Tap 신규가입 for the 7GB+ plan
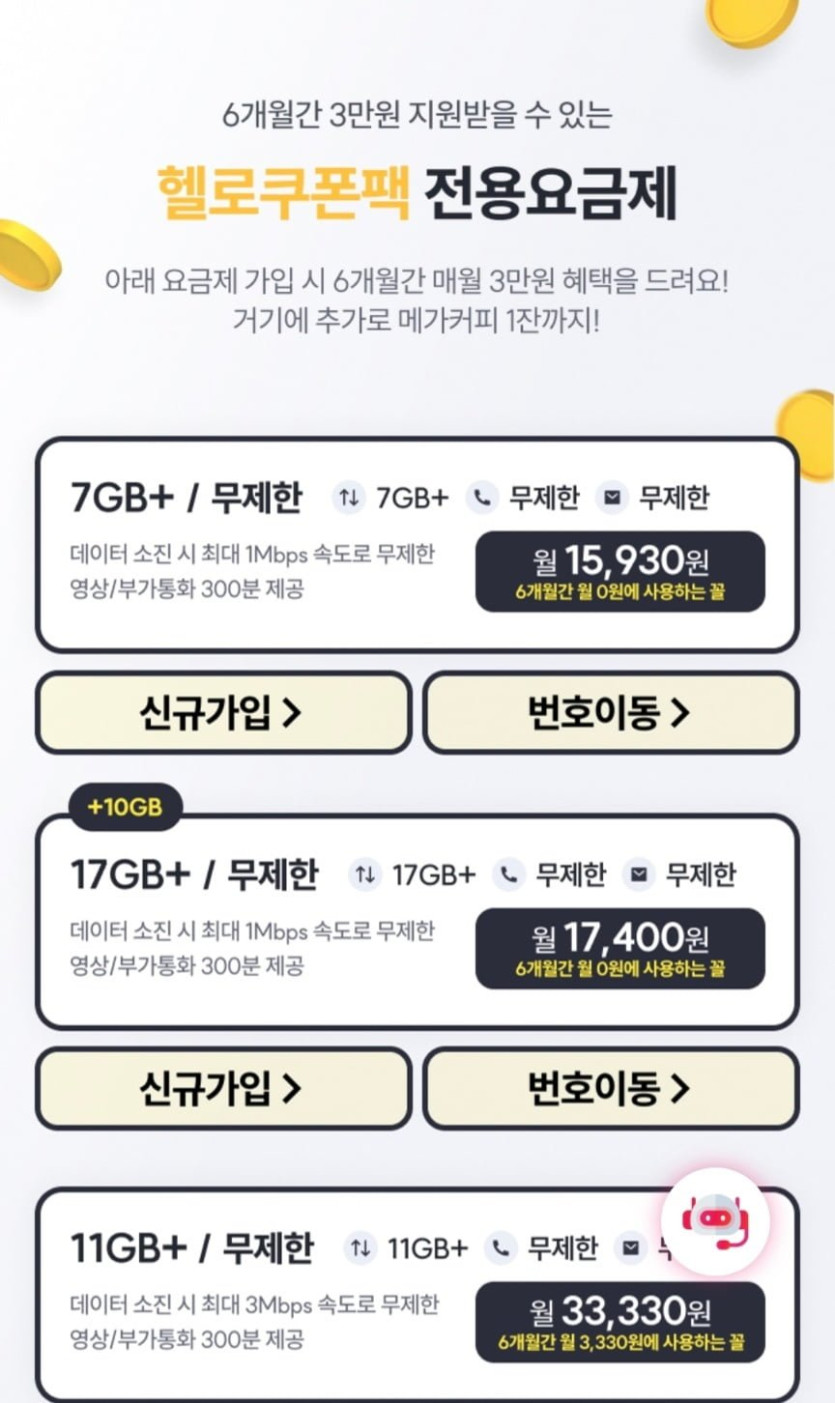Viewport: 835px width, 1403px height. pos(224,712)
